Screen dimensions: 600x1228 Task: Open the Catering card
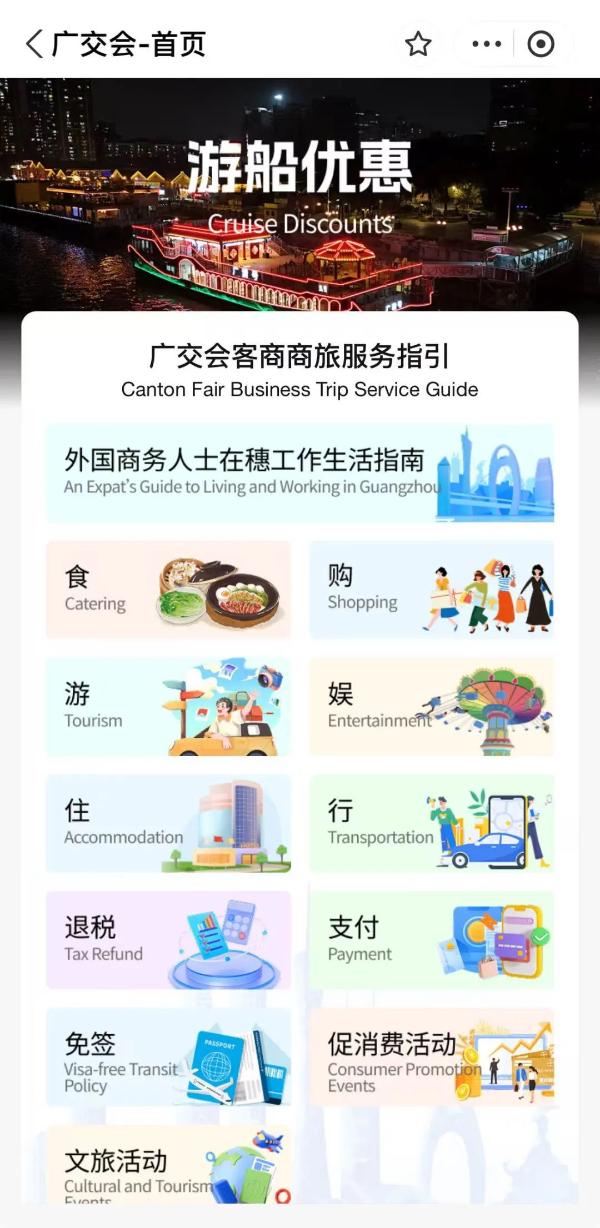click(x=168, y=590)
